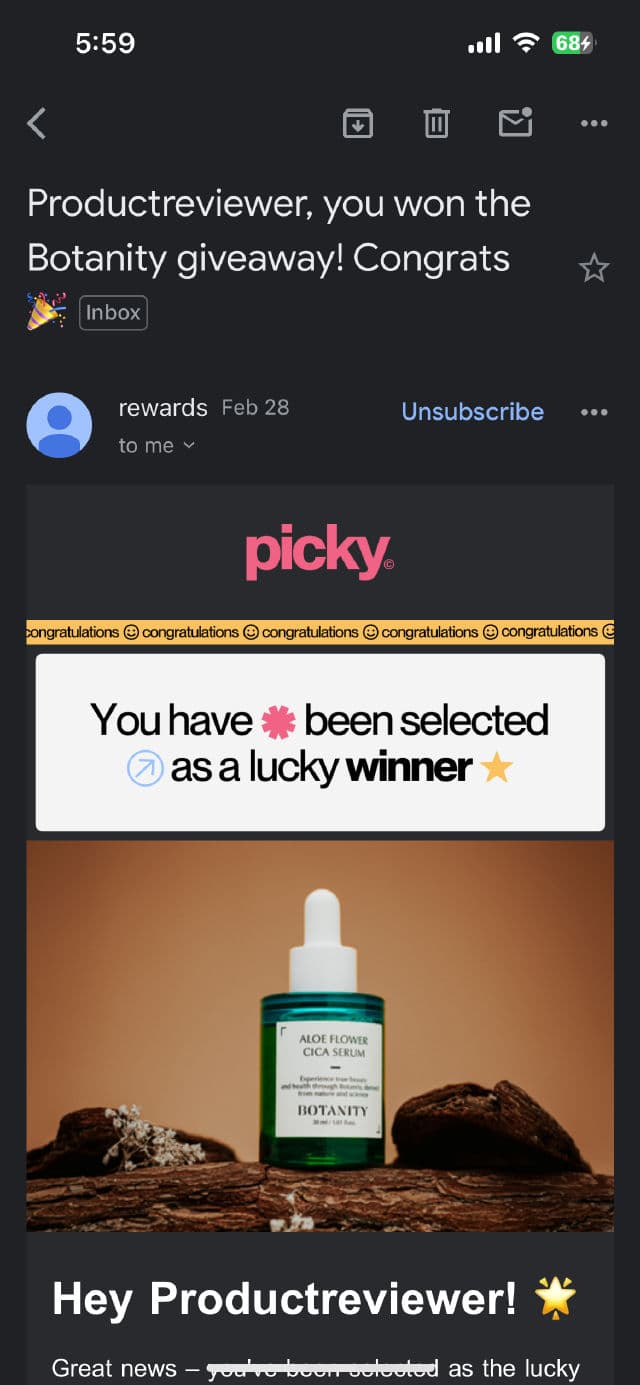Unsubscribe from rewards emails
This screenshot has width=640, height=1385.
(472, 411)
